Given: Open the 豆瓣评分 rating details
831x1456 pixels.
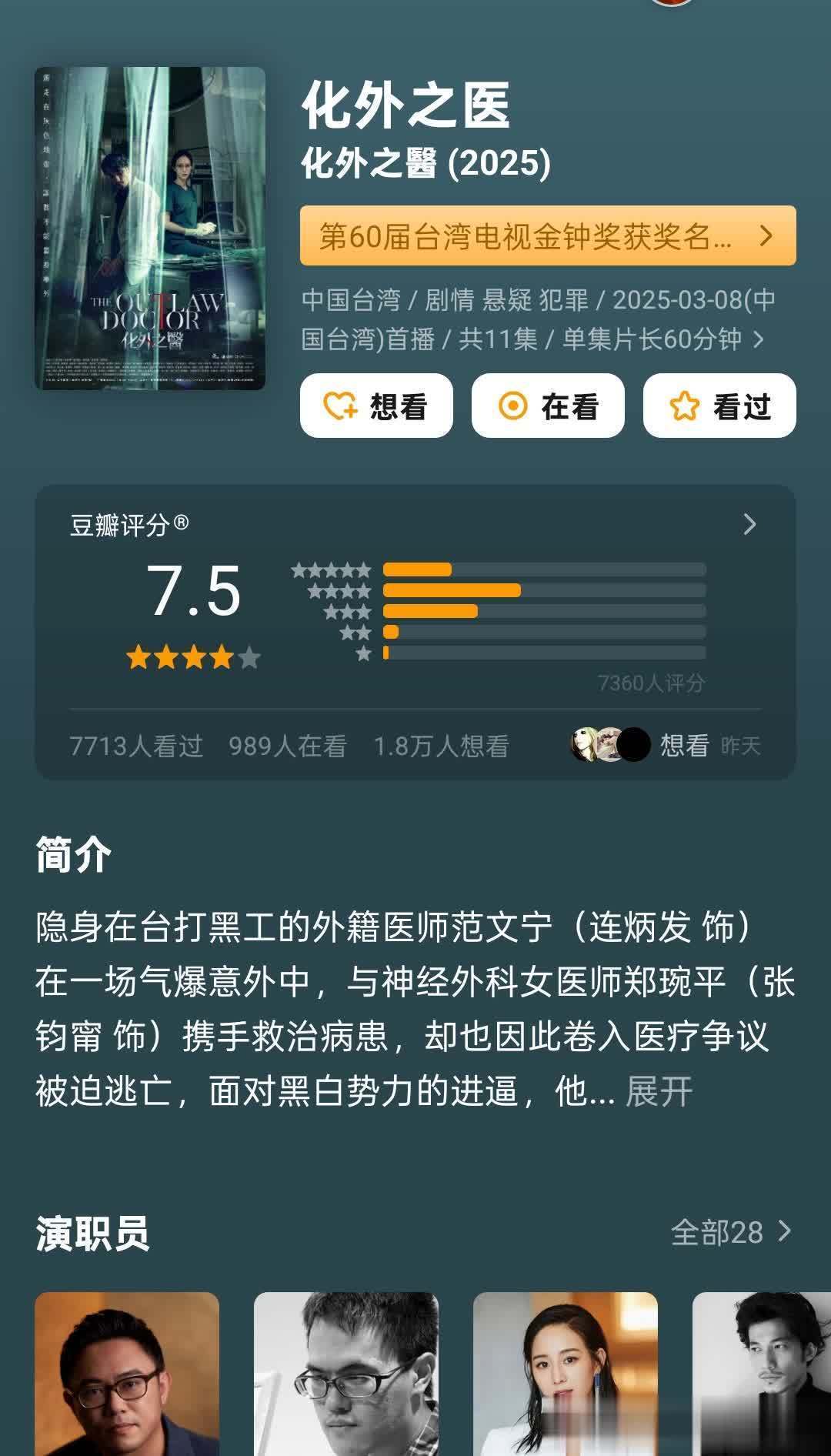Looking at the screenshot, I should point(749,525).
